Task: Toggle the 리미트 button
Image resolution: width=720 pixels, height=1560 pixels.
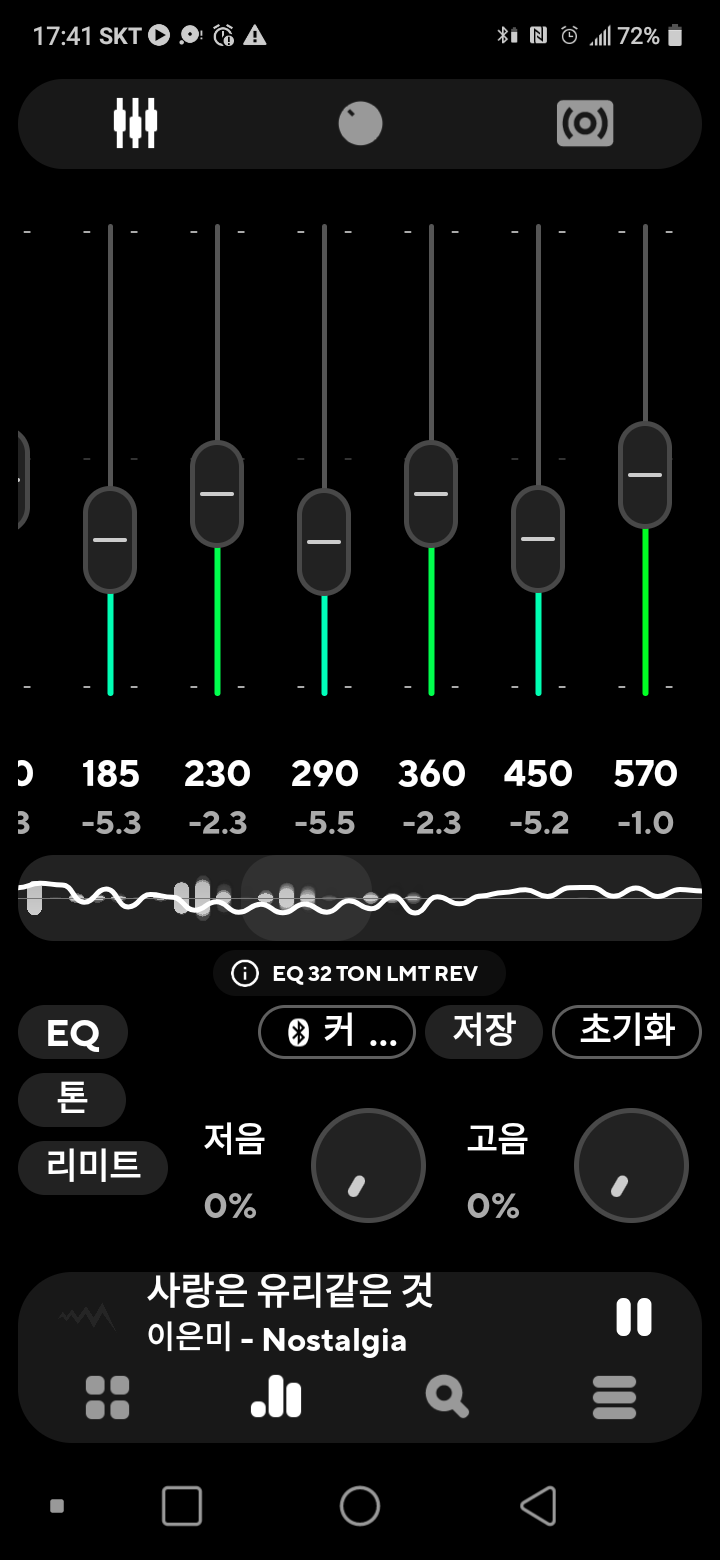Action: pyautogui.click(x=93, y=1167)
